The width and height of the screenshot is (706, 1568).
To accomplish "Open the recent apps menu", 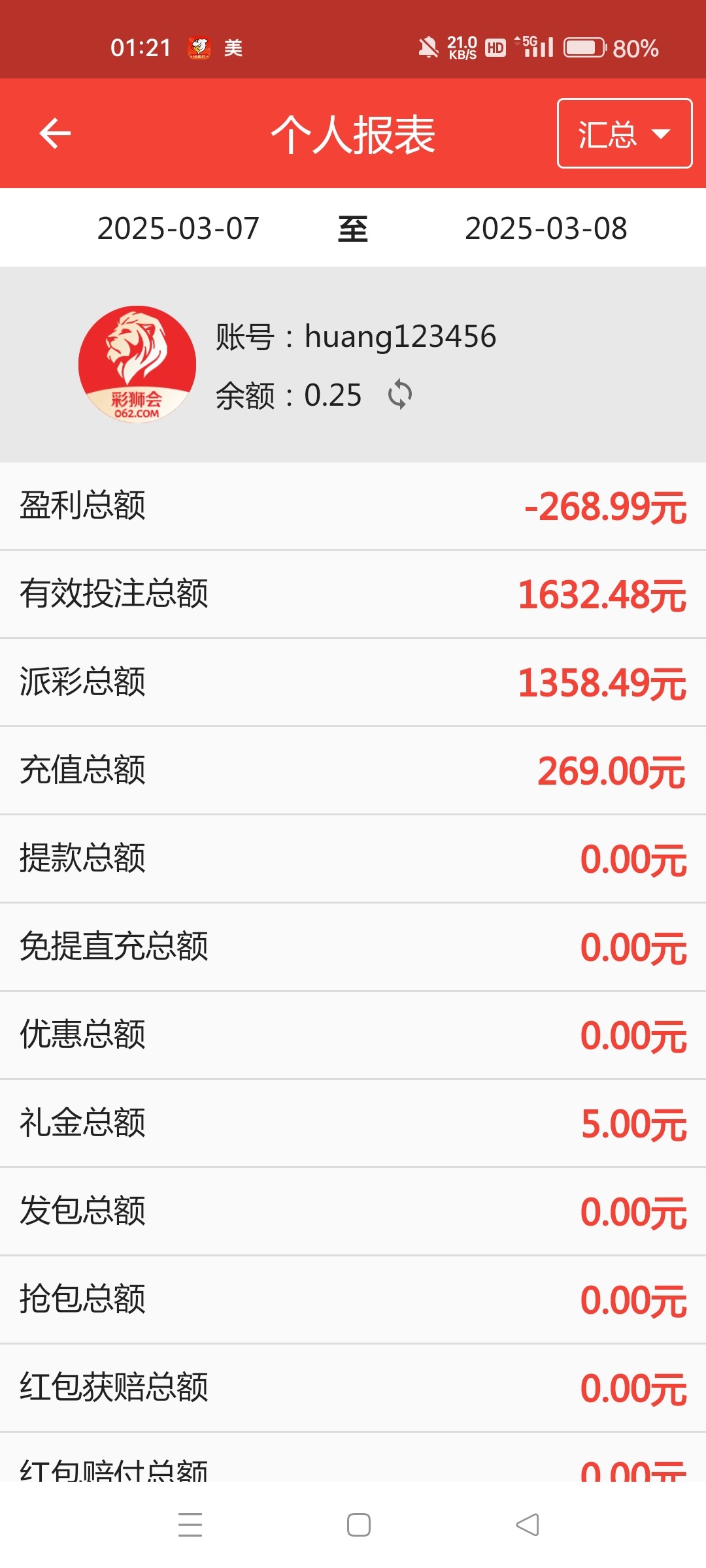I will pyautogui.click(x=190, y=1525).
